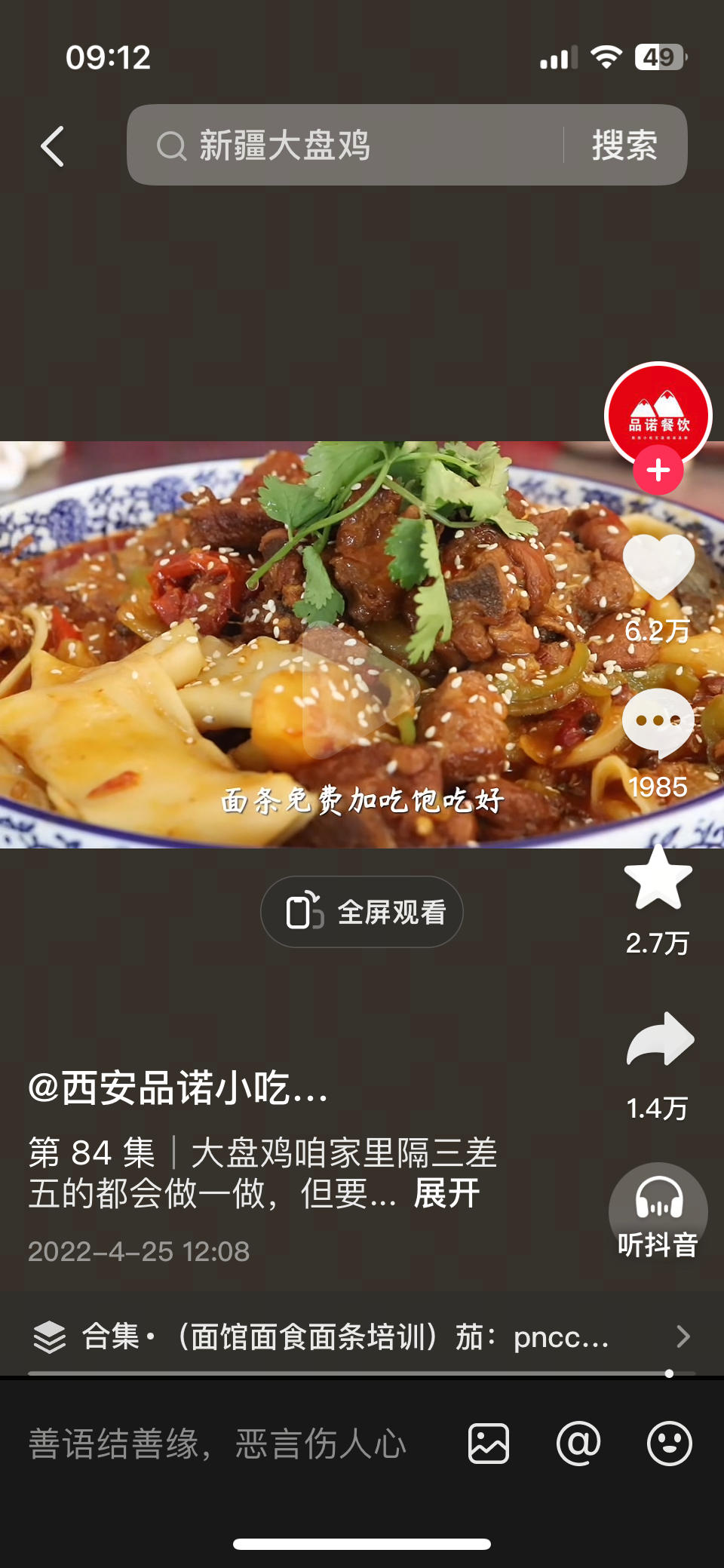This screenshot has height=1568, width=724.
Task: Like the video with the heart icon
Action: (x=658, y=567)
